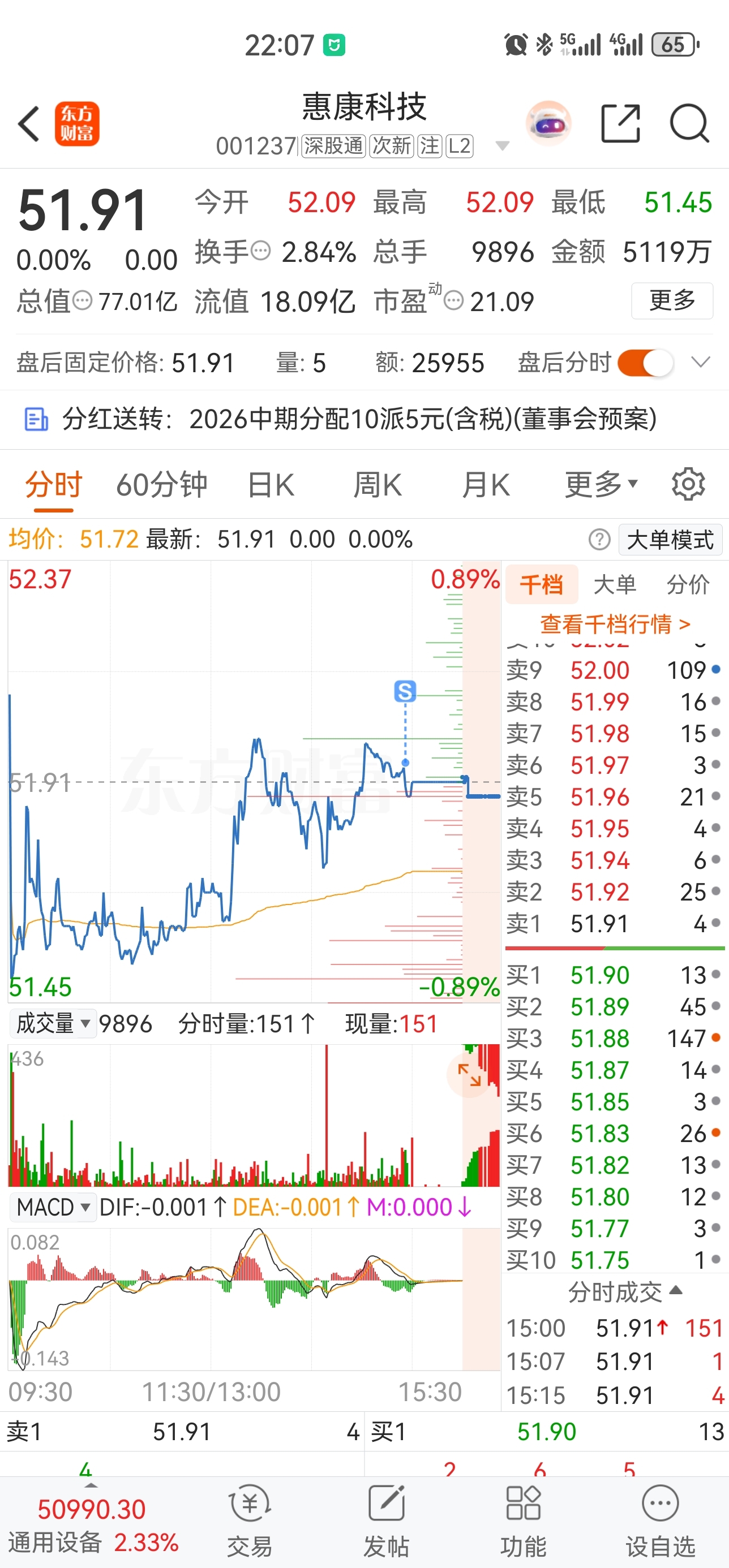Switch to the 60分钟 chart tab
Screen dimensions: 729x1568
161,485
